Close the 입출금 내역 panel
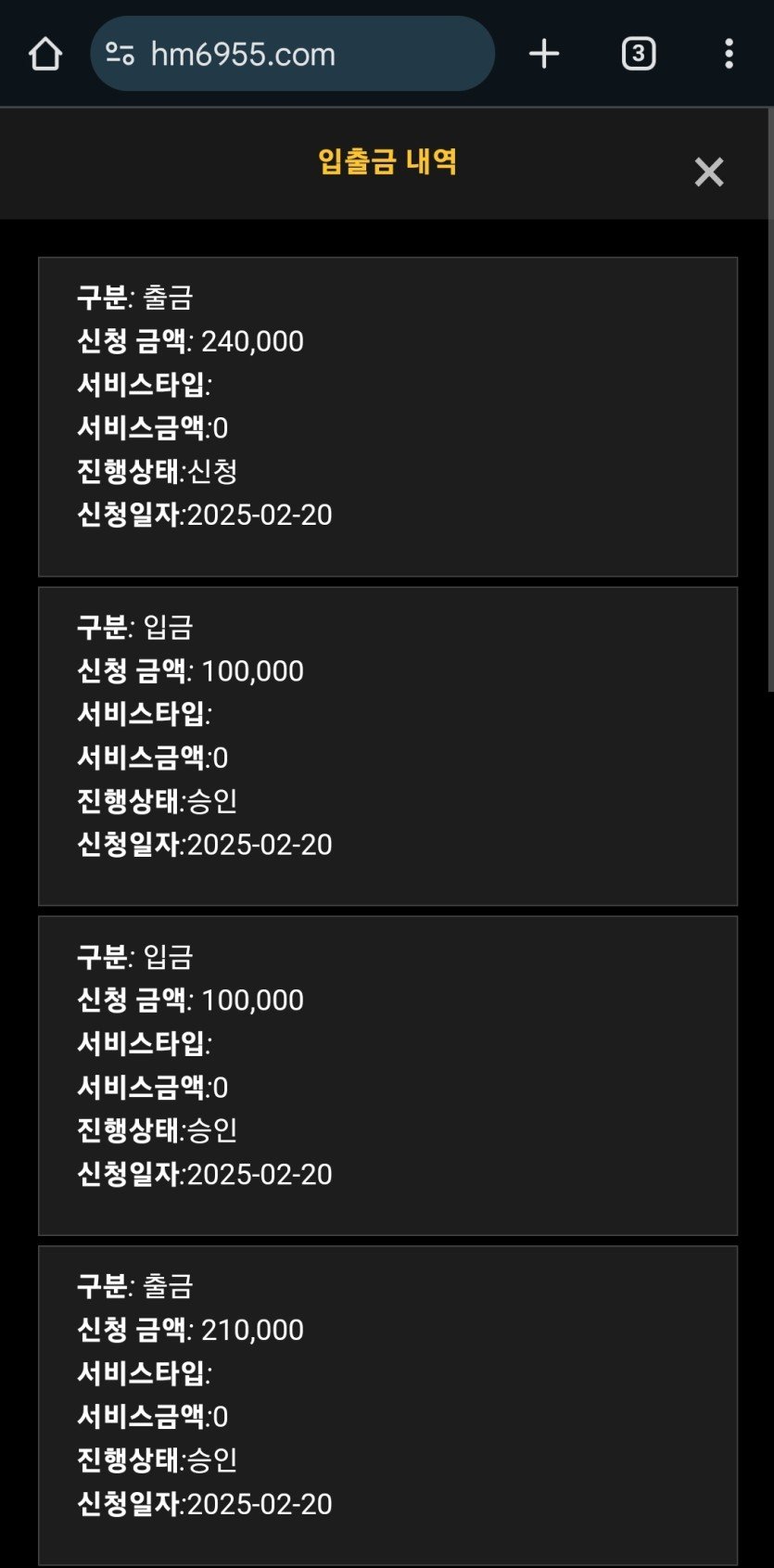Image resolution: width=774 pixels, height=1568 pixels. click(x=709, y=172)
